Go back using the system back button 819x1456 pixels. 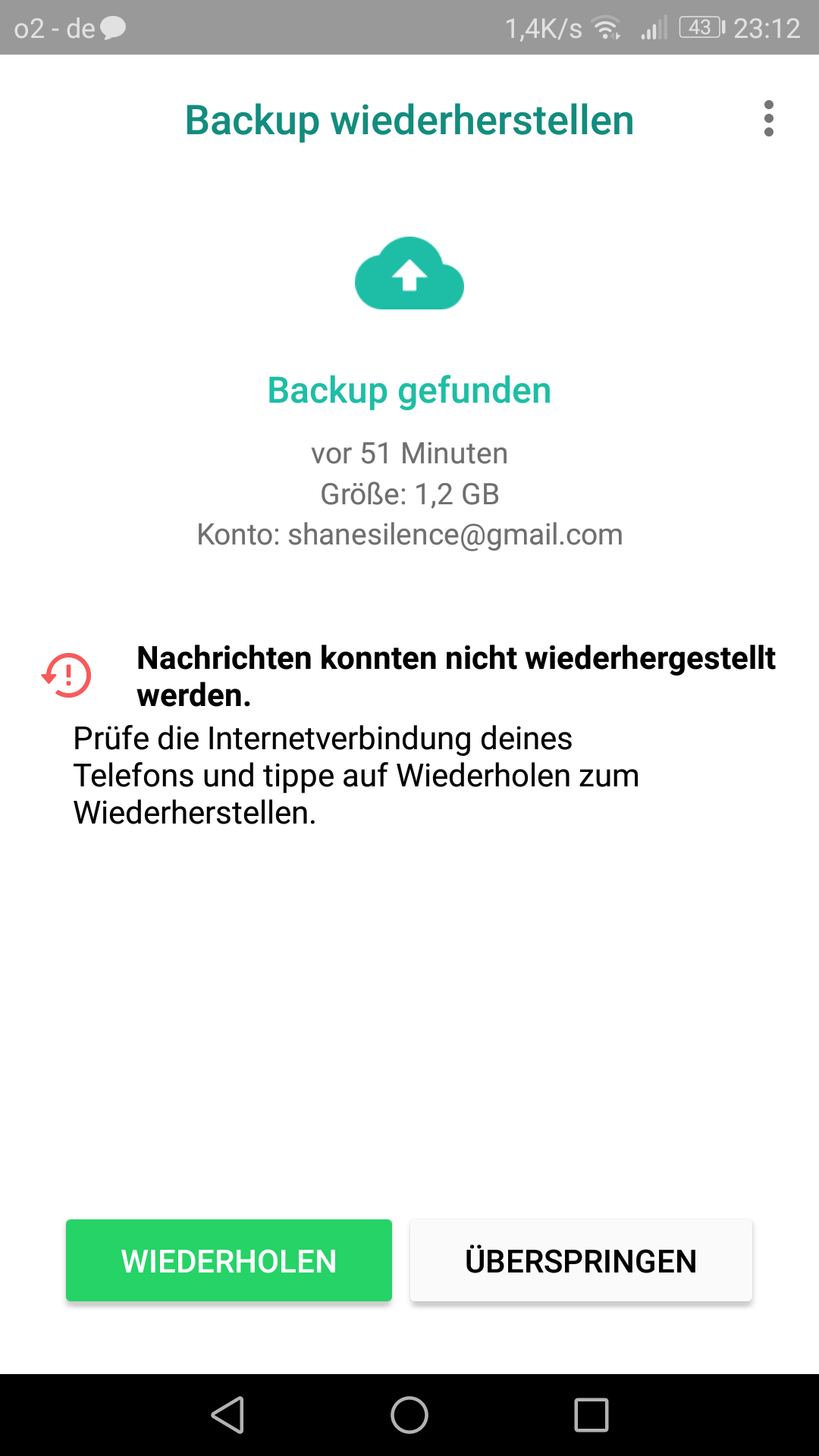227,1415
